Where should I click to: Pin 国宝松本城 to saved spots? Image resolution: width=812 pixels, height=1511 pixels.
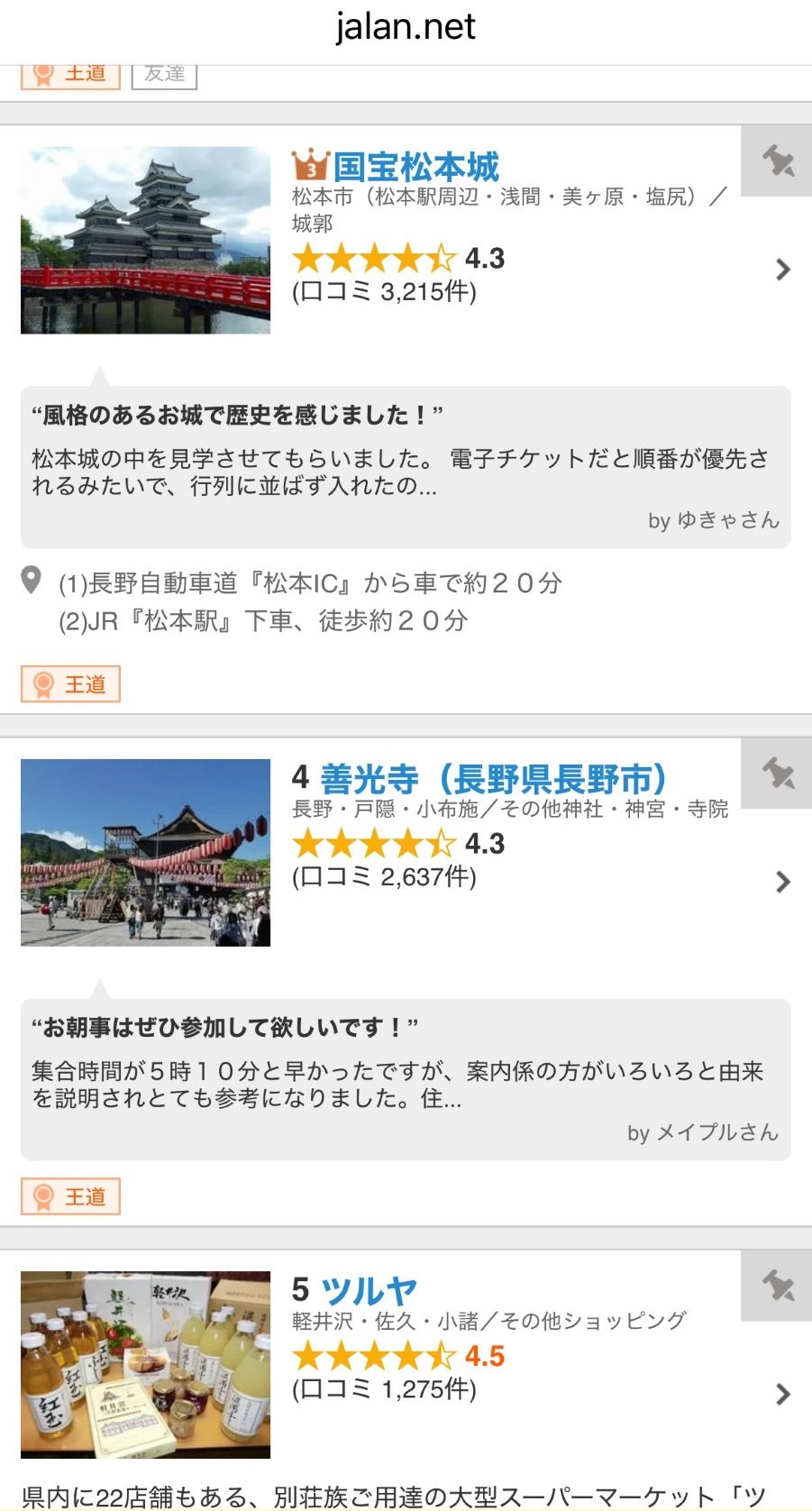[x=777, y=161]
